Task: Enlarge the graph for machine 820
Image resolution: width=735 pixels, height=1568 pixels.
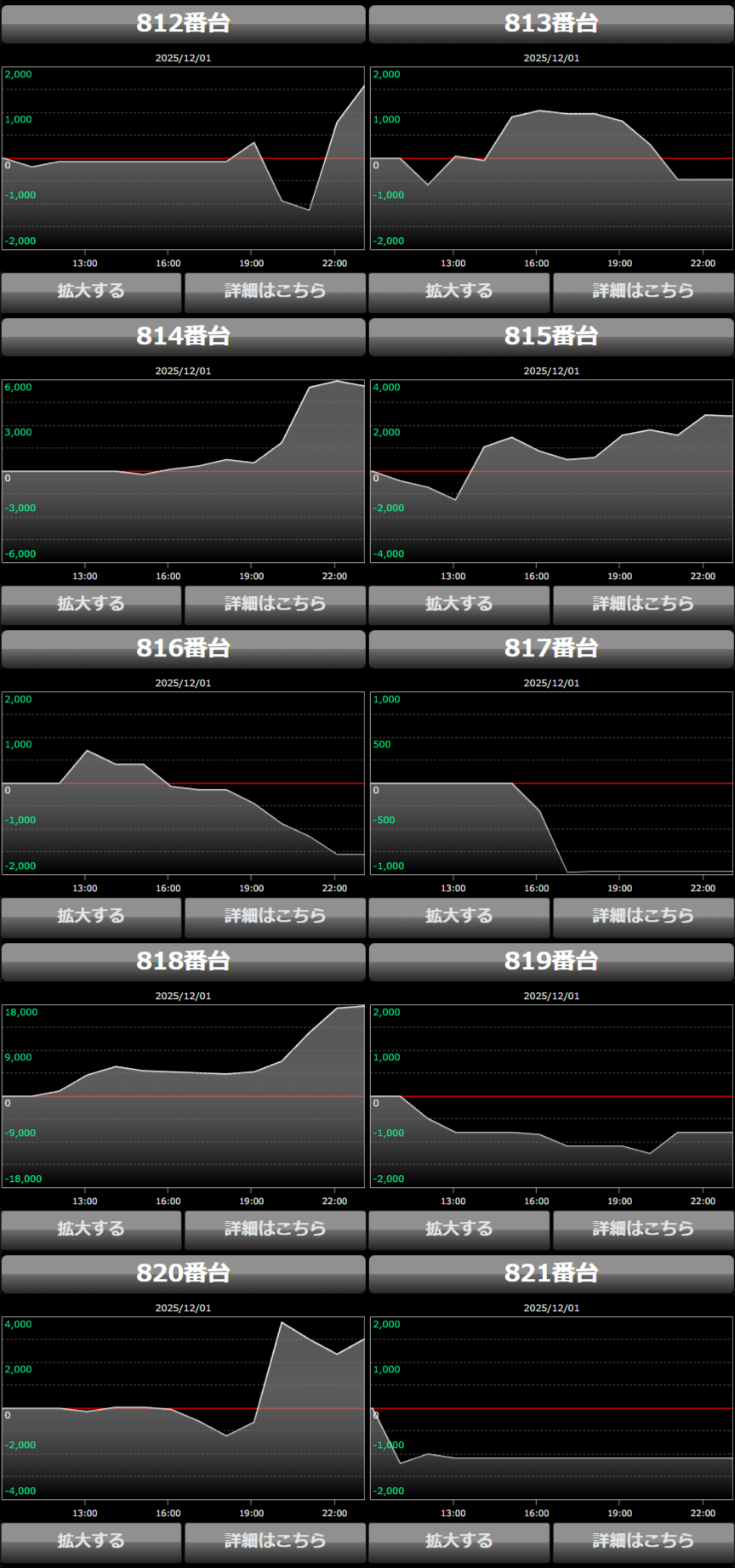Action: point(91,1542)
